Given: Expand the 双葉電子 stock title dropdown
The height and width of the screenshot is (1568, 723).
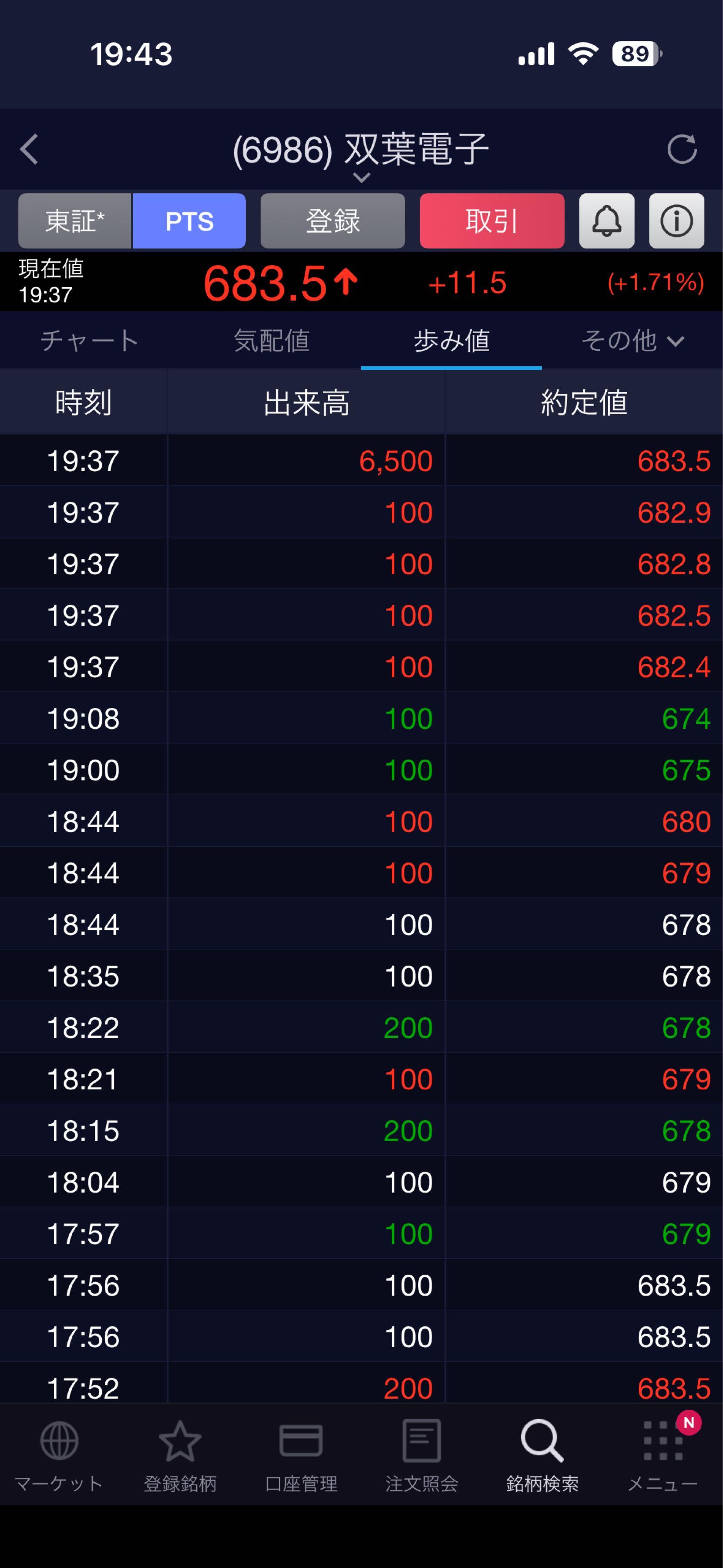Looking at the screenshot, I should click(x=361, y=176).
